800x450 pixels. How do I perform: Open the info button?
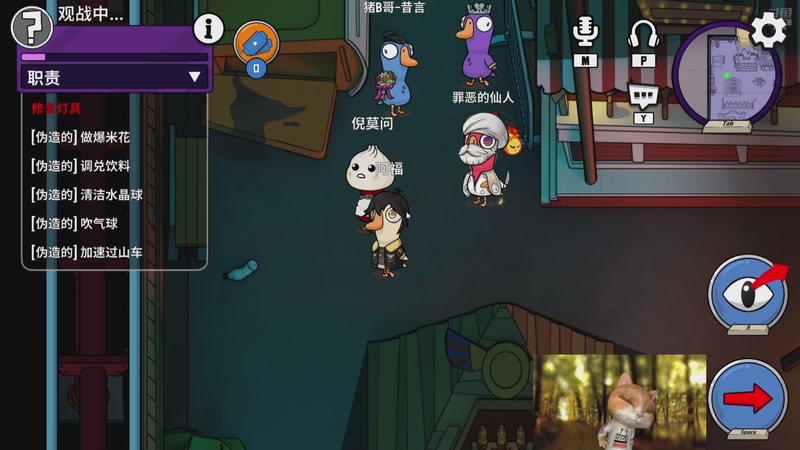[208, 29]
